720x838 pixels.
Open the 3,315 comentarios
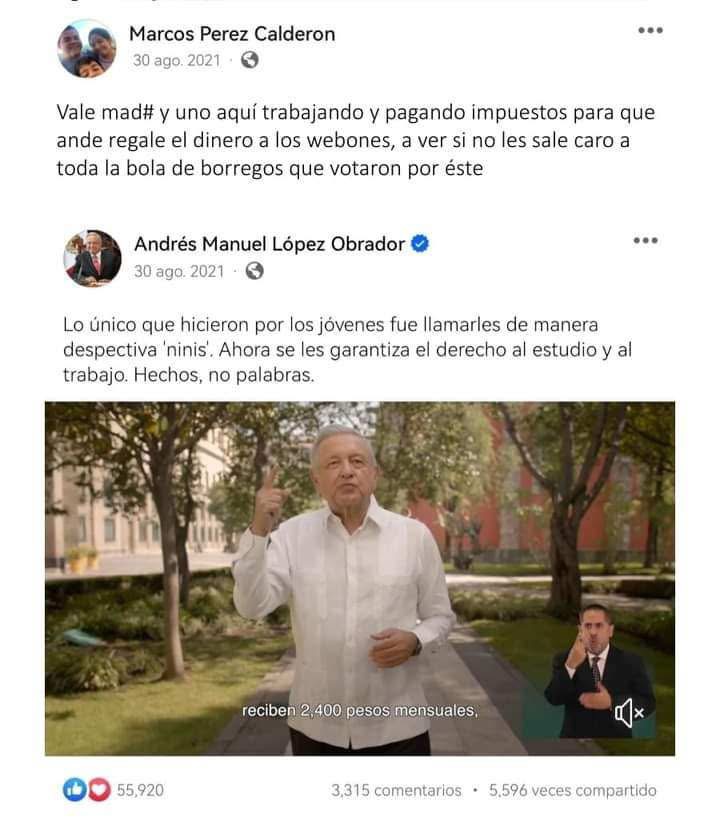tap(396, 790)
